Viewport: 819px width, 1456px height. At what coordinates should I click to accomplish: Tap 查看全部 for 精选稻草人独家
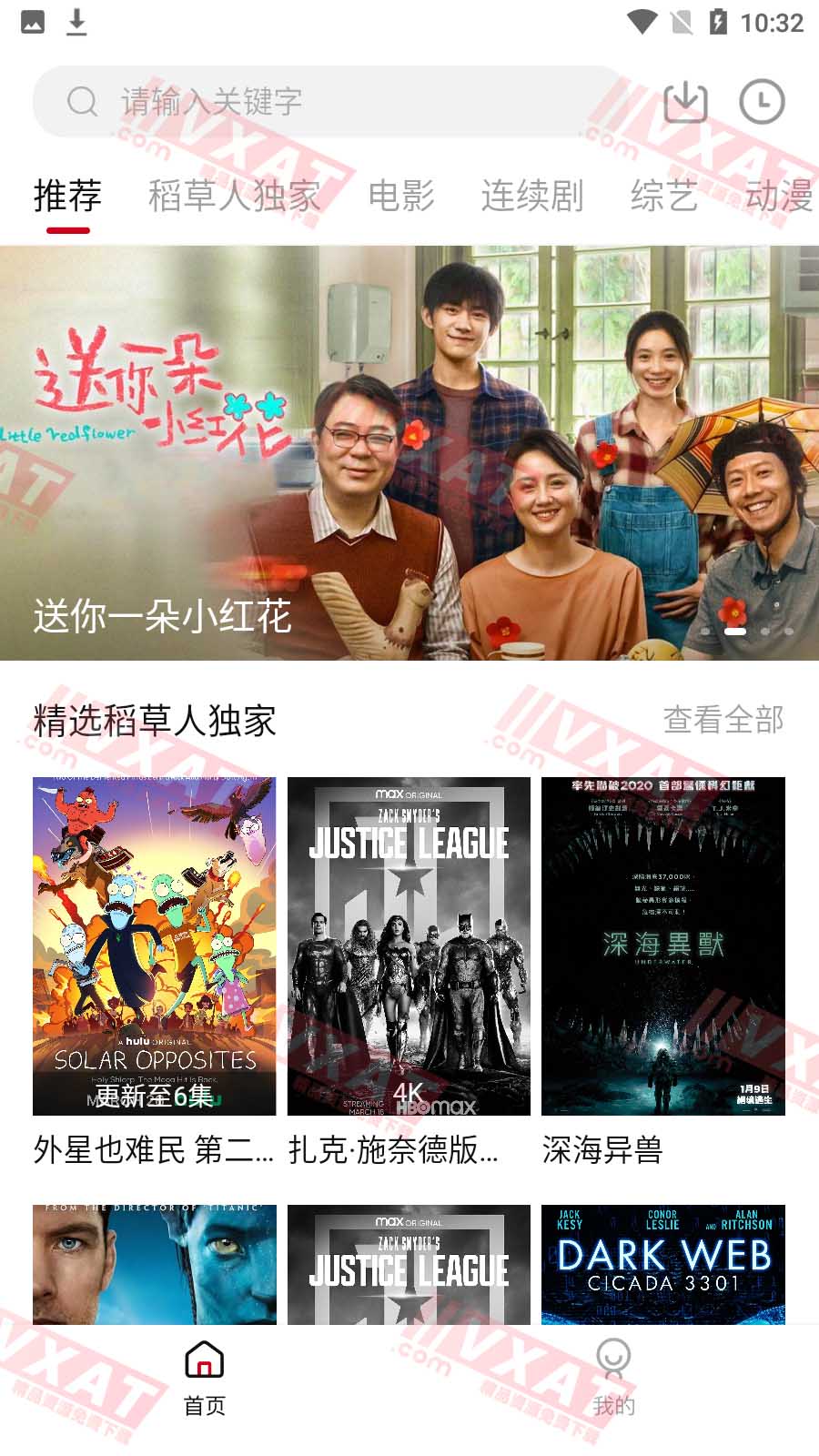coord(723,720)
